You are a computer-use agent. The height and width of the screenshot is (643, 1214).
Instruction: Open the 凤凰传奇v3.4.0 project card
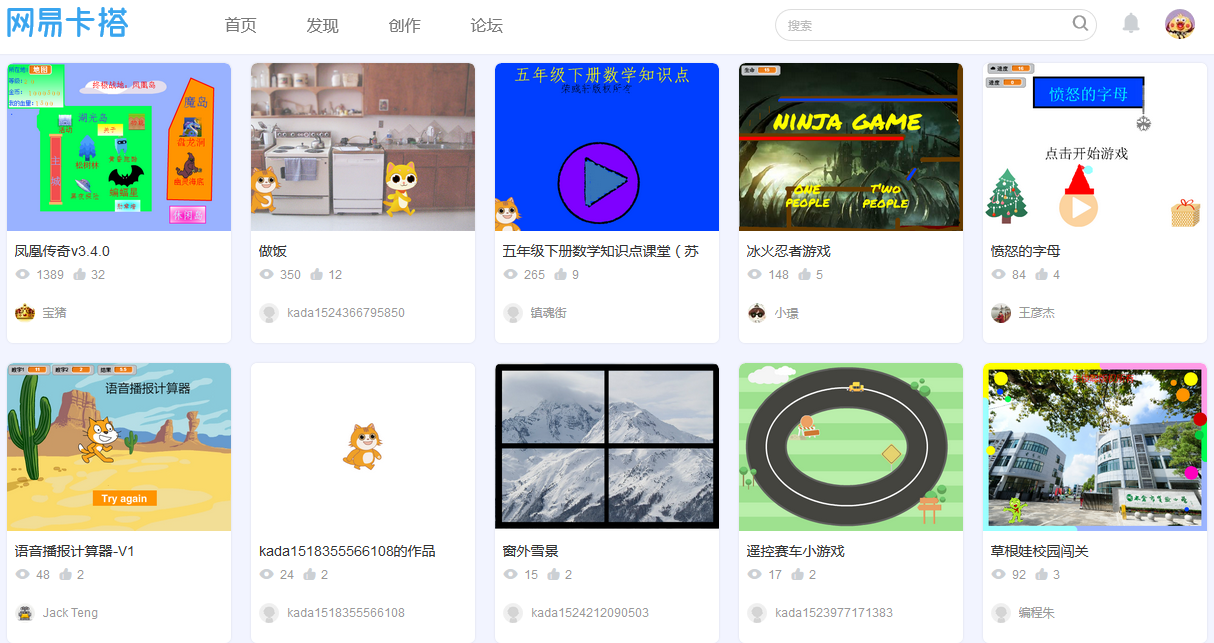pyautogui.click(x=119, y=148)
